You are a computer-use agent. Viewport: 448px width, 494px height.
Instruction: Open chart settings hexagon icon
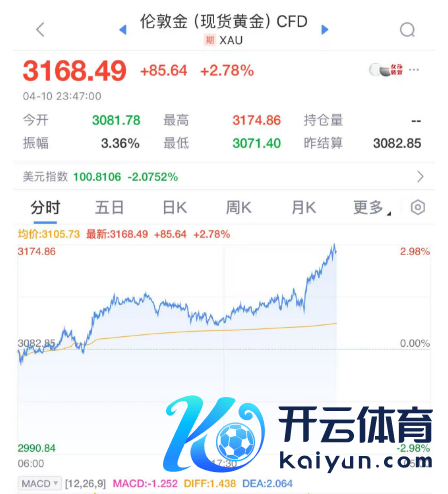coord(418,207)
